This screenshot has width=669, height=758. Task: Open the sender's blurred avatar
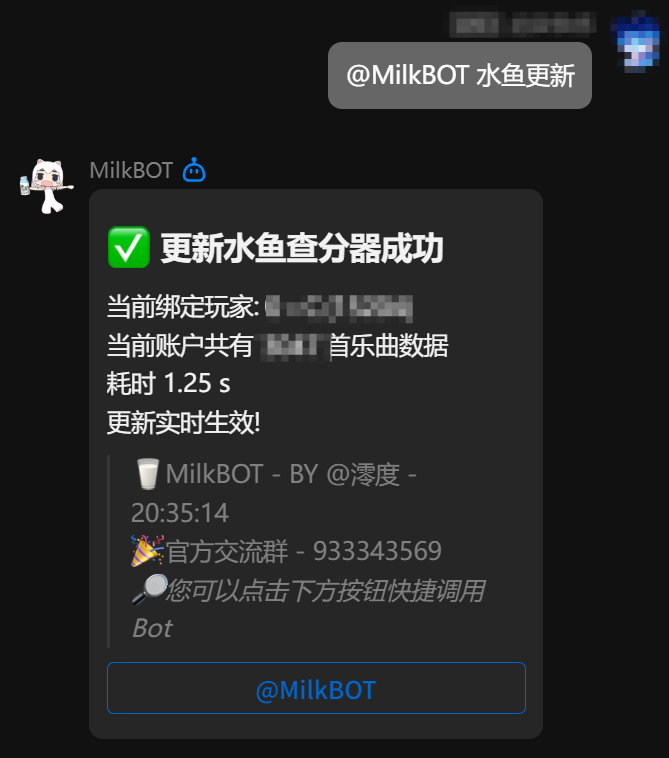(x=637, y=42)
